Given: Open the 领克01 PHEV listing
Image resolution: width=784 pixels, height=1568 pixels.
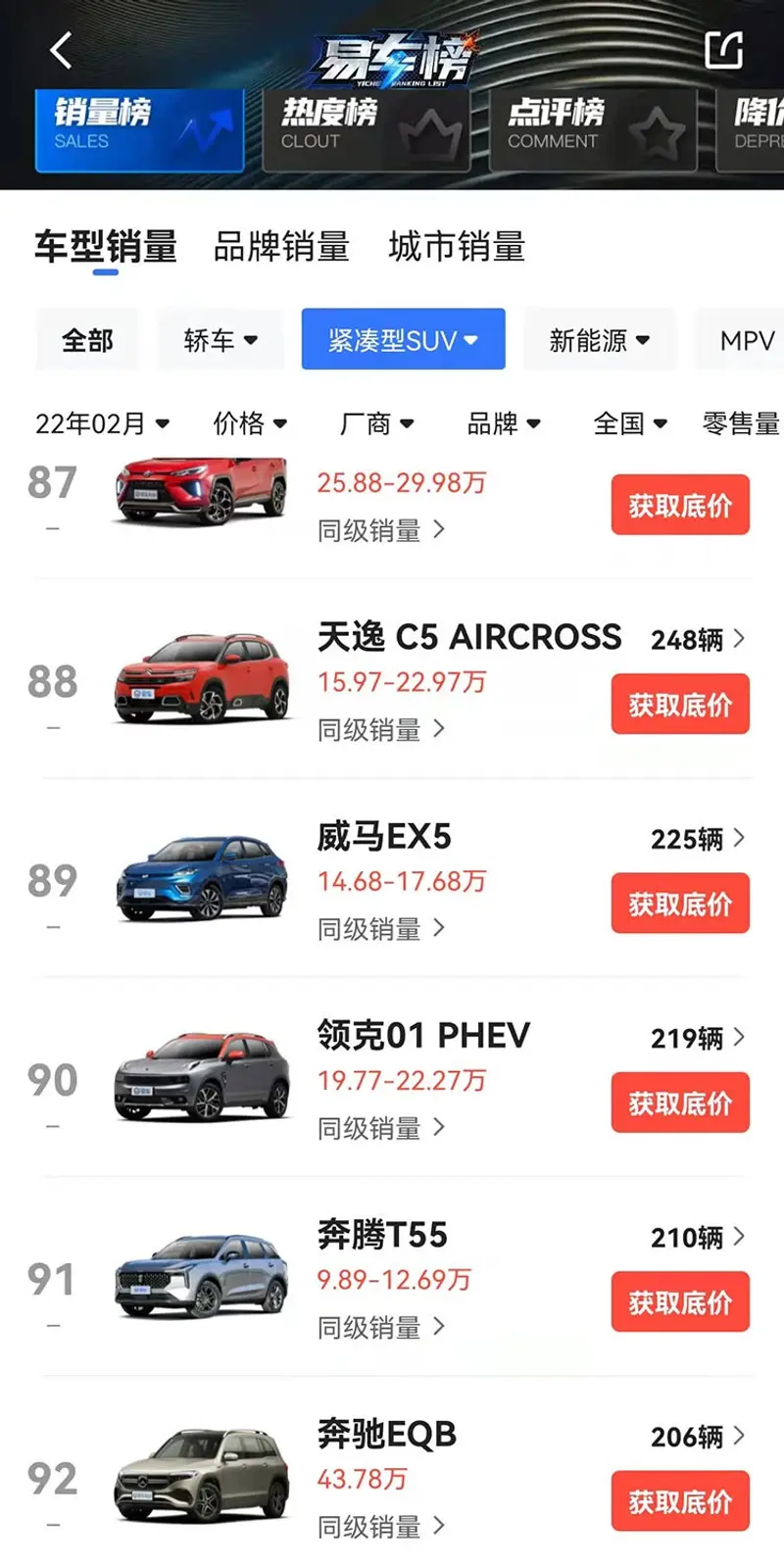Looking at the screenshot, I should pyautogui.click(x=423, y=1036).
